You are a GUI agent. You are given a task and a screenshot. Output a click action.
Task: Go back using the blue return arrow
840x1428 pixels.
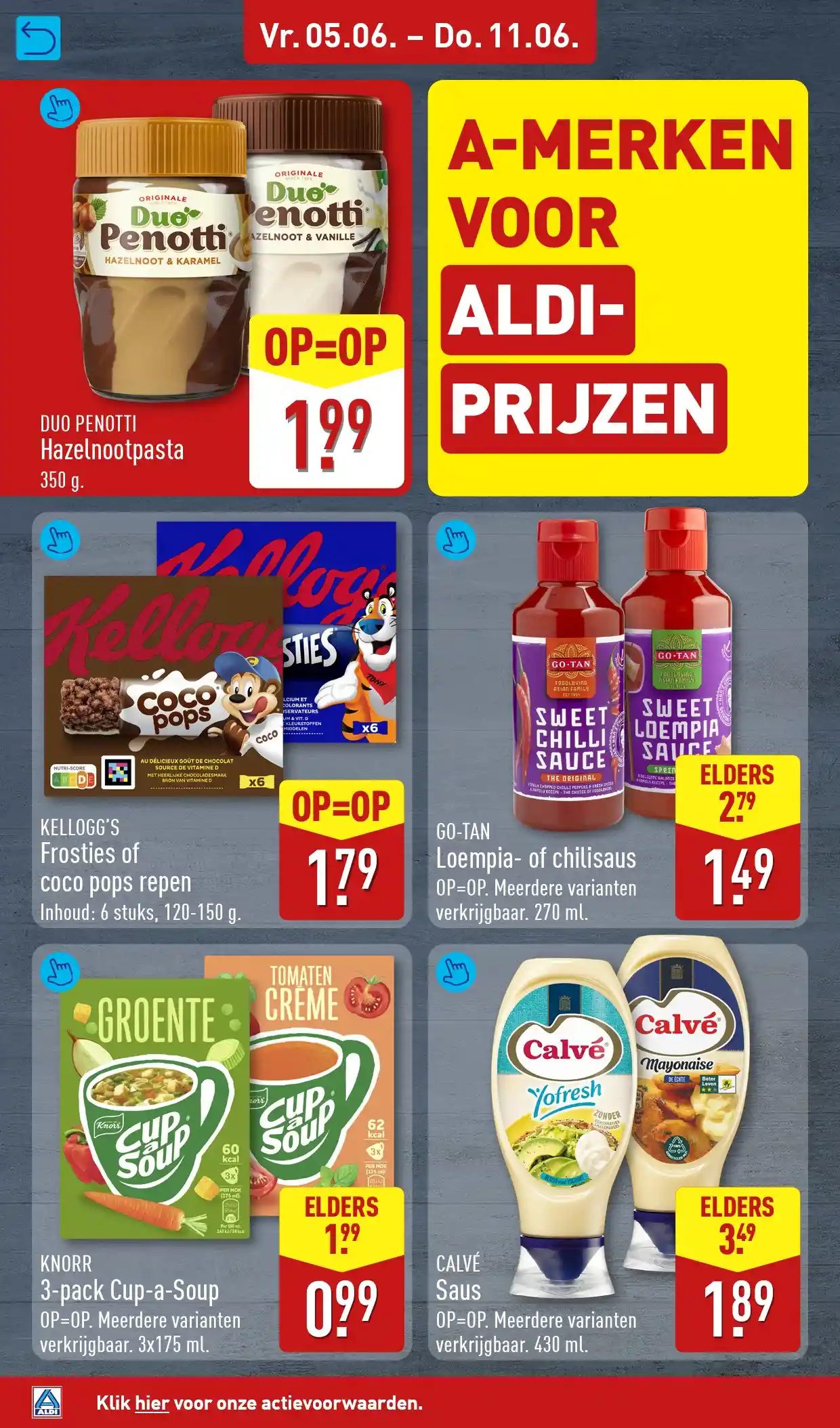coord(38,38)
